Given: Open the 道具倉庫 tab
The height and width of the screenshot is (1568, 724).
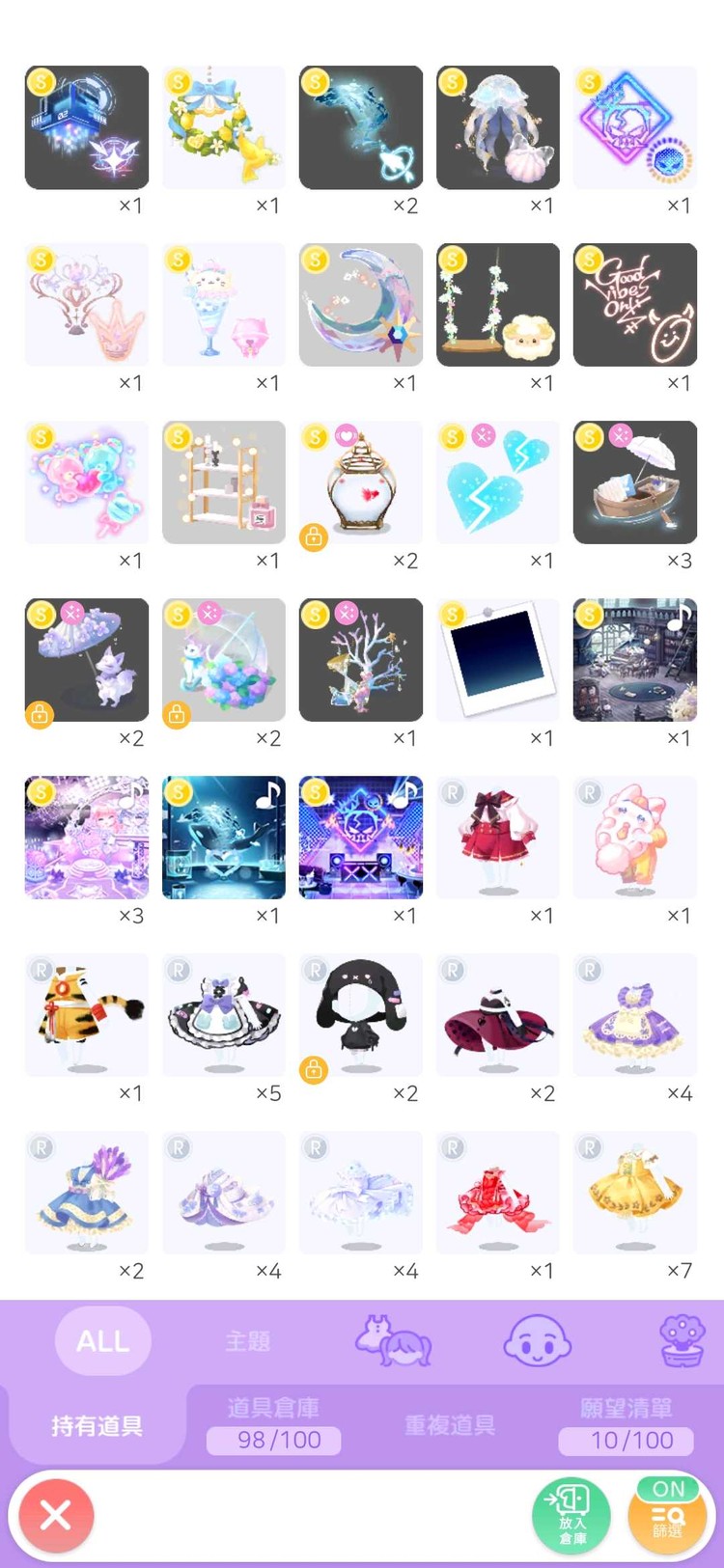Looking at the screenshot, I should [273, 1423].
